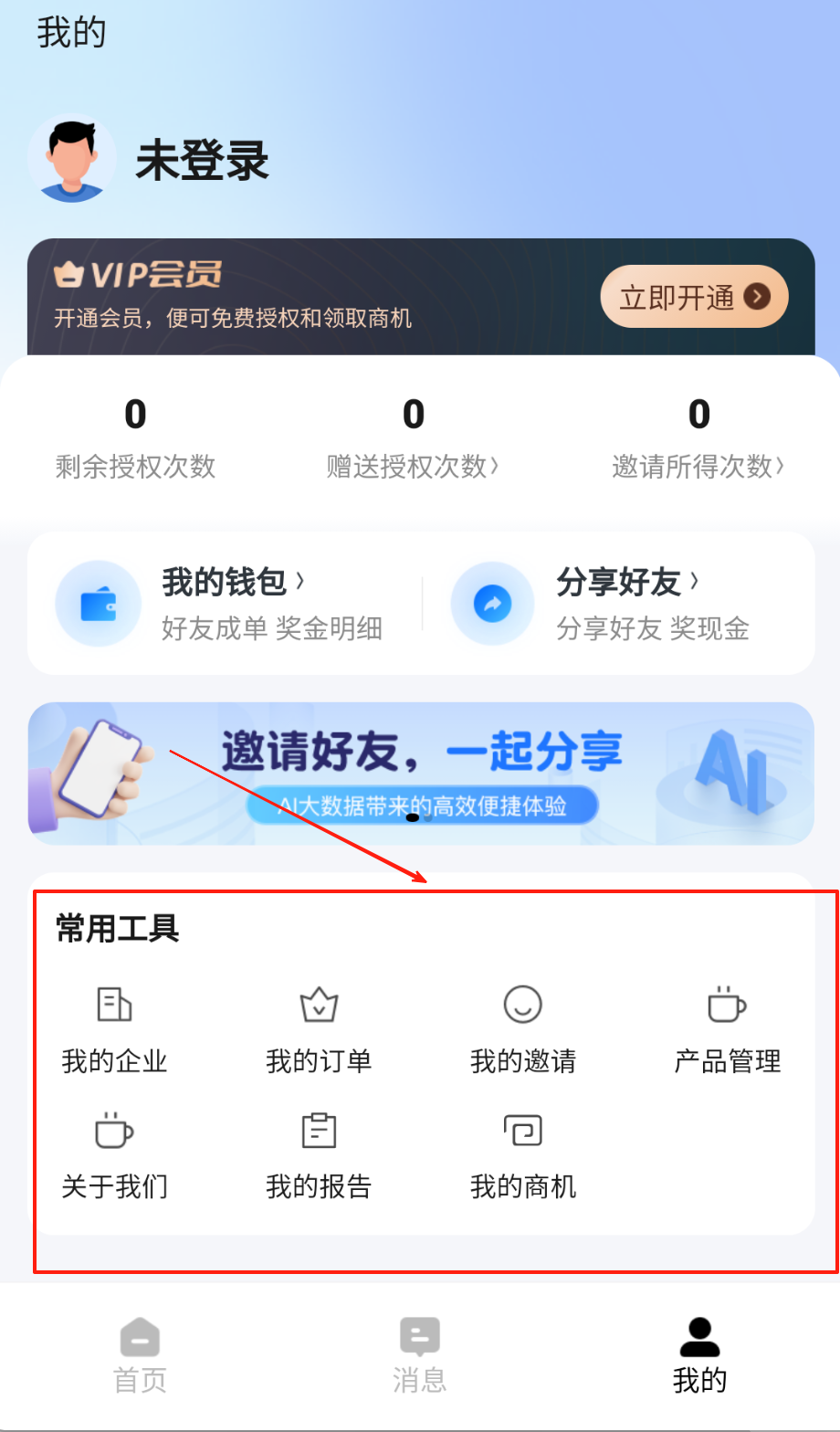Image resolution: width=840 pixels, height=1432 pixels.
Task: Go to 产品管理
Action: (x=728, y=1030)
